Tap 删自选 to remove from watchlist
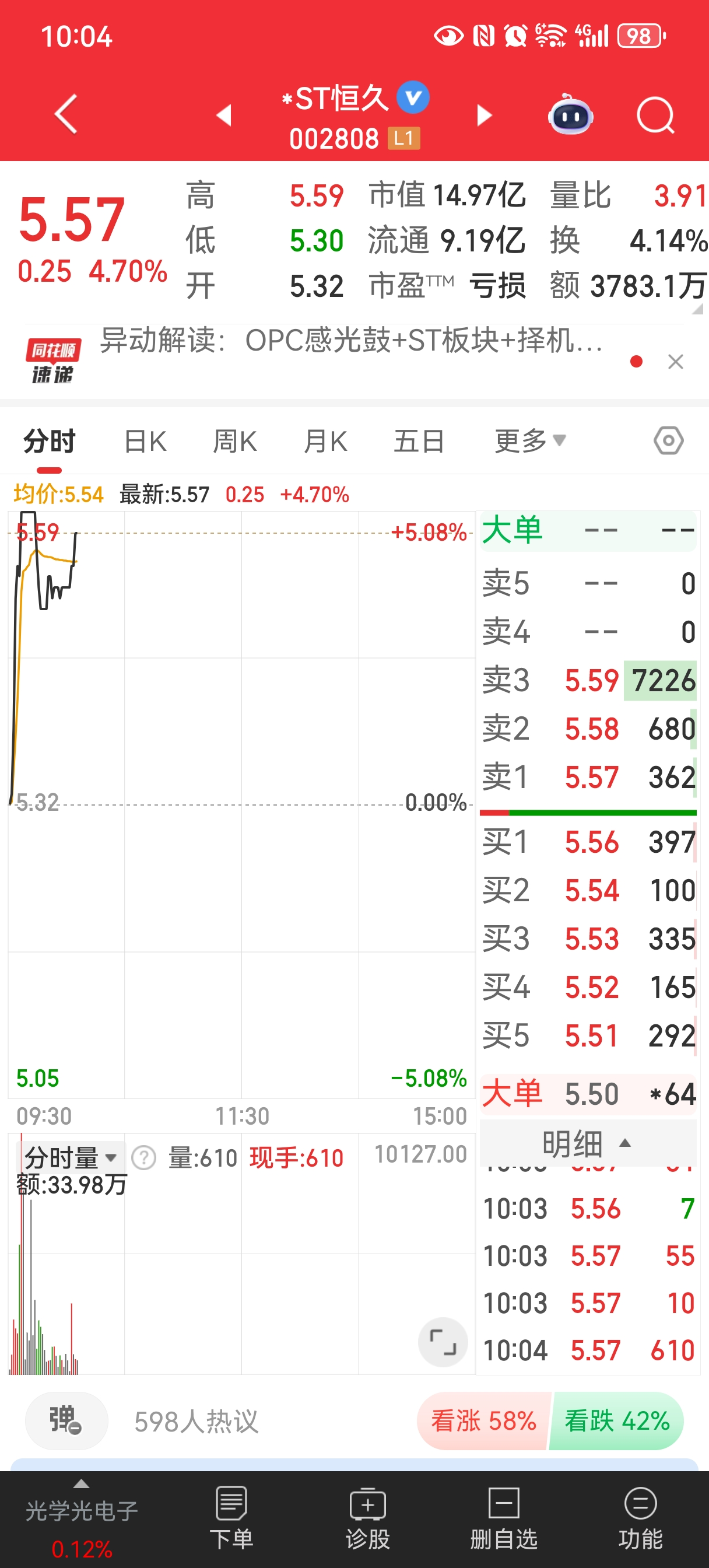709x1568 pixels. pos(503,1518)
